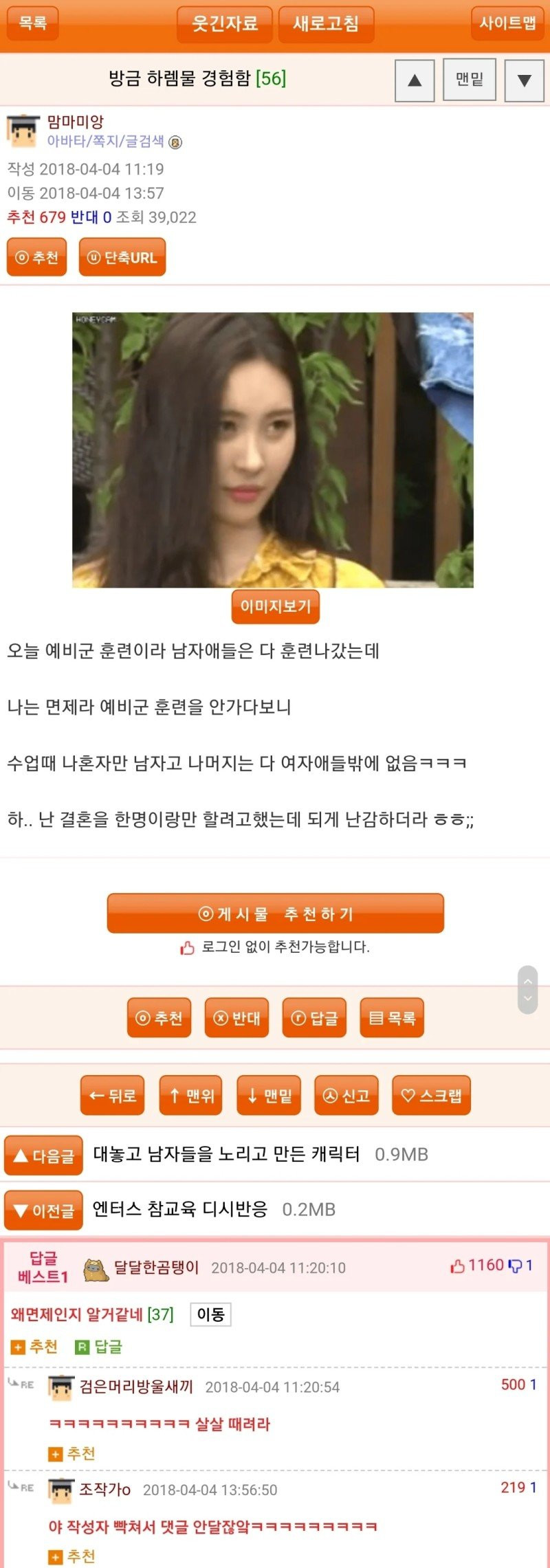Image resolution: width=550 pixels, height=1568 pixels.
Task: Tap 새로고침 to refresh the page
Action: pos(326,24)
